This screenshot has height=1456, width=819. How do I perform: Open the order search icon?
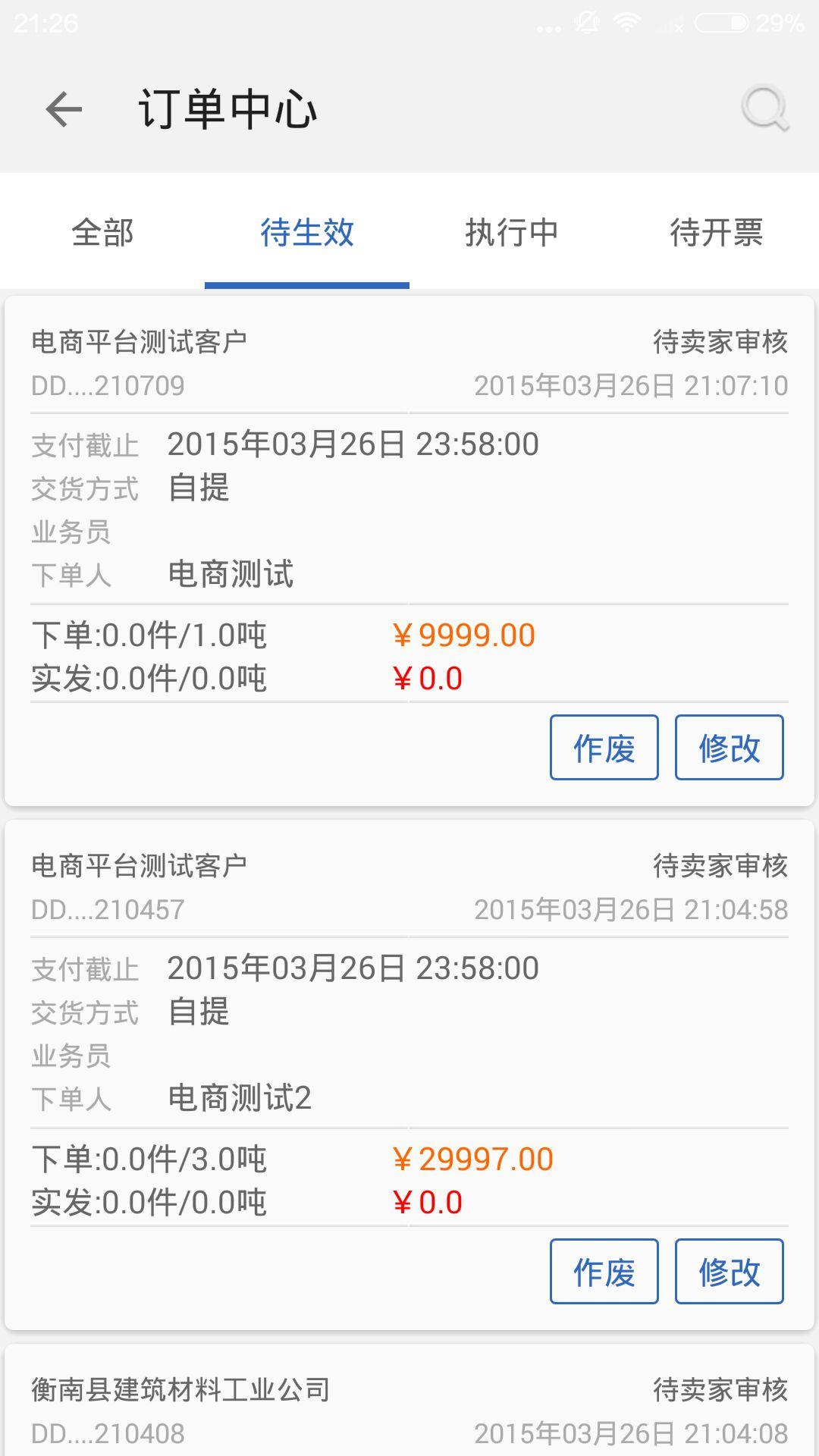click(x=764, y=109)
